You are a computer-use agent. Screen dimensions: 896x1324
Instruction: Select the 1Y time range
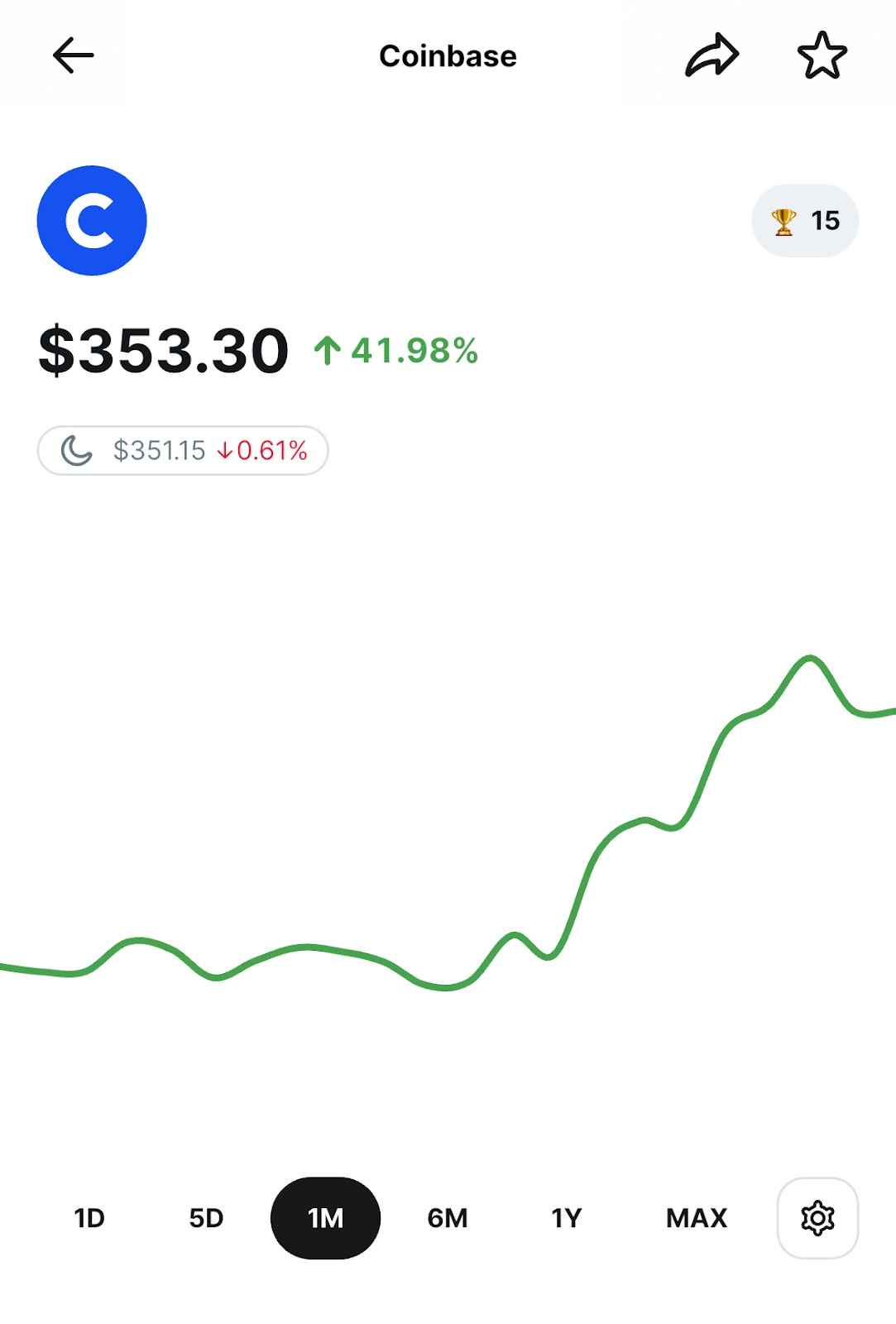click(568, 1218)
